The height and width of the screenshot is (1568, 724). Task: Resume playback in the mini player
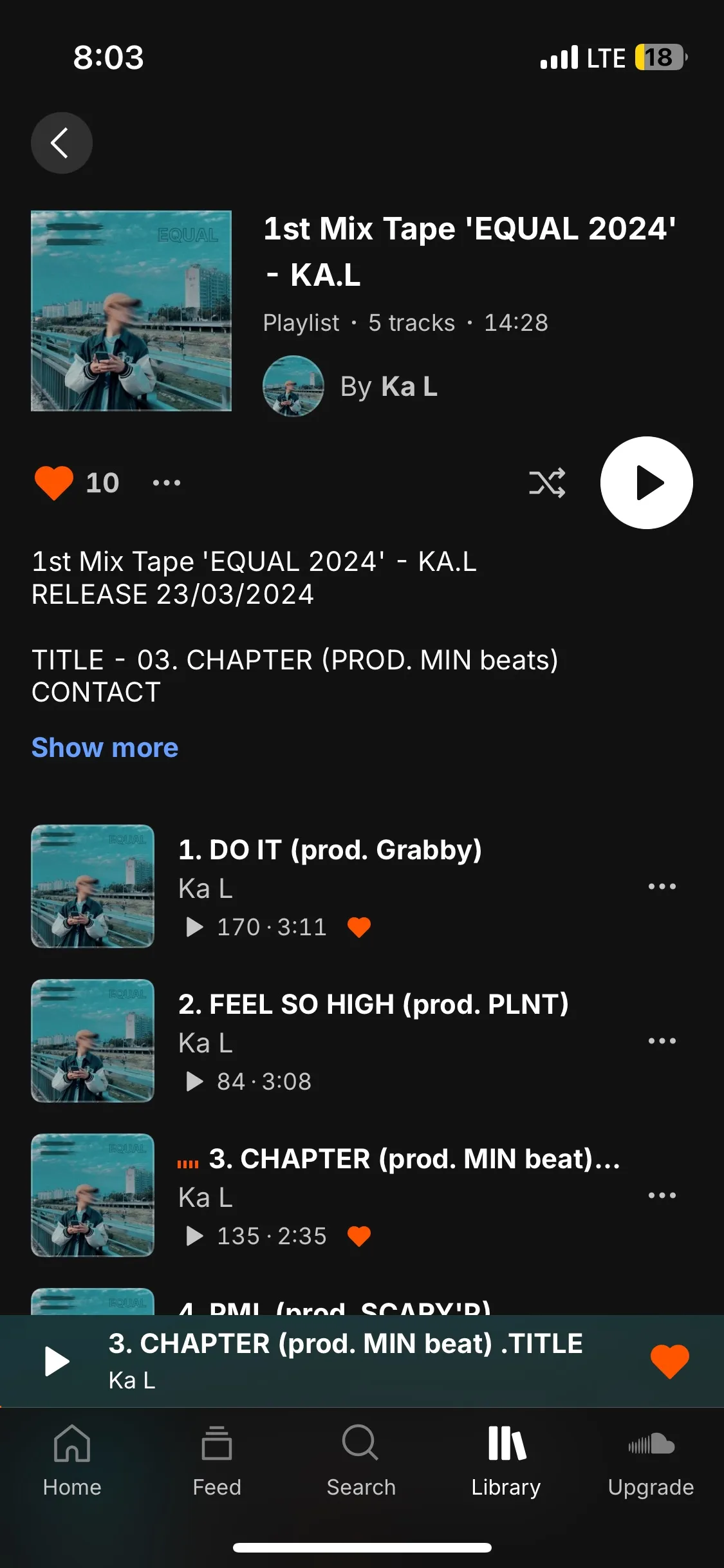(x=57, y=1361)
